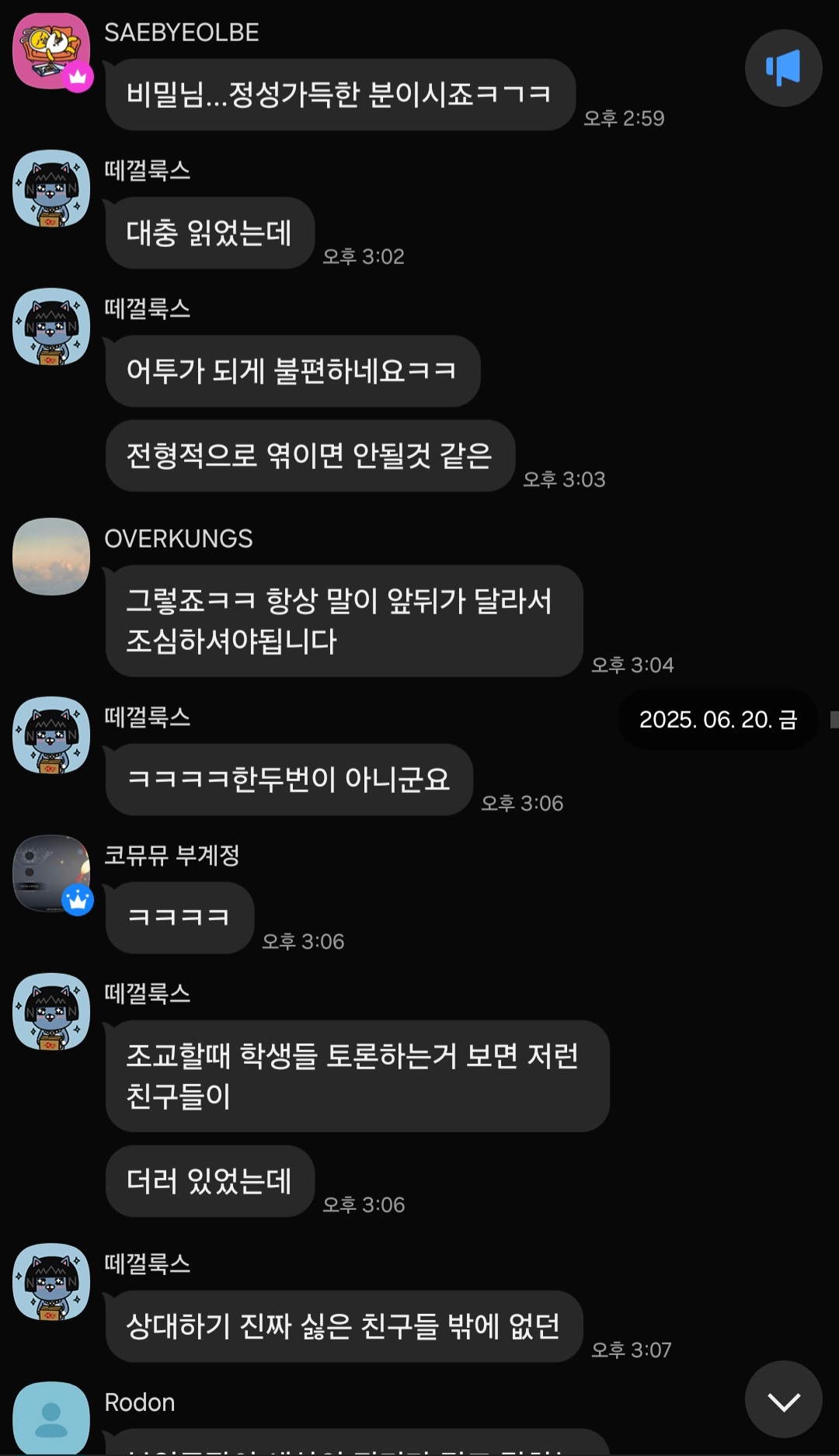
Task: Open 떼껄룩스's avatar beside "대충 읽었는데"
Action: pos(51,189)
